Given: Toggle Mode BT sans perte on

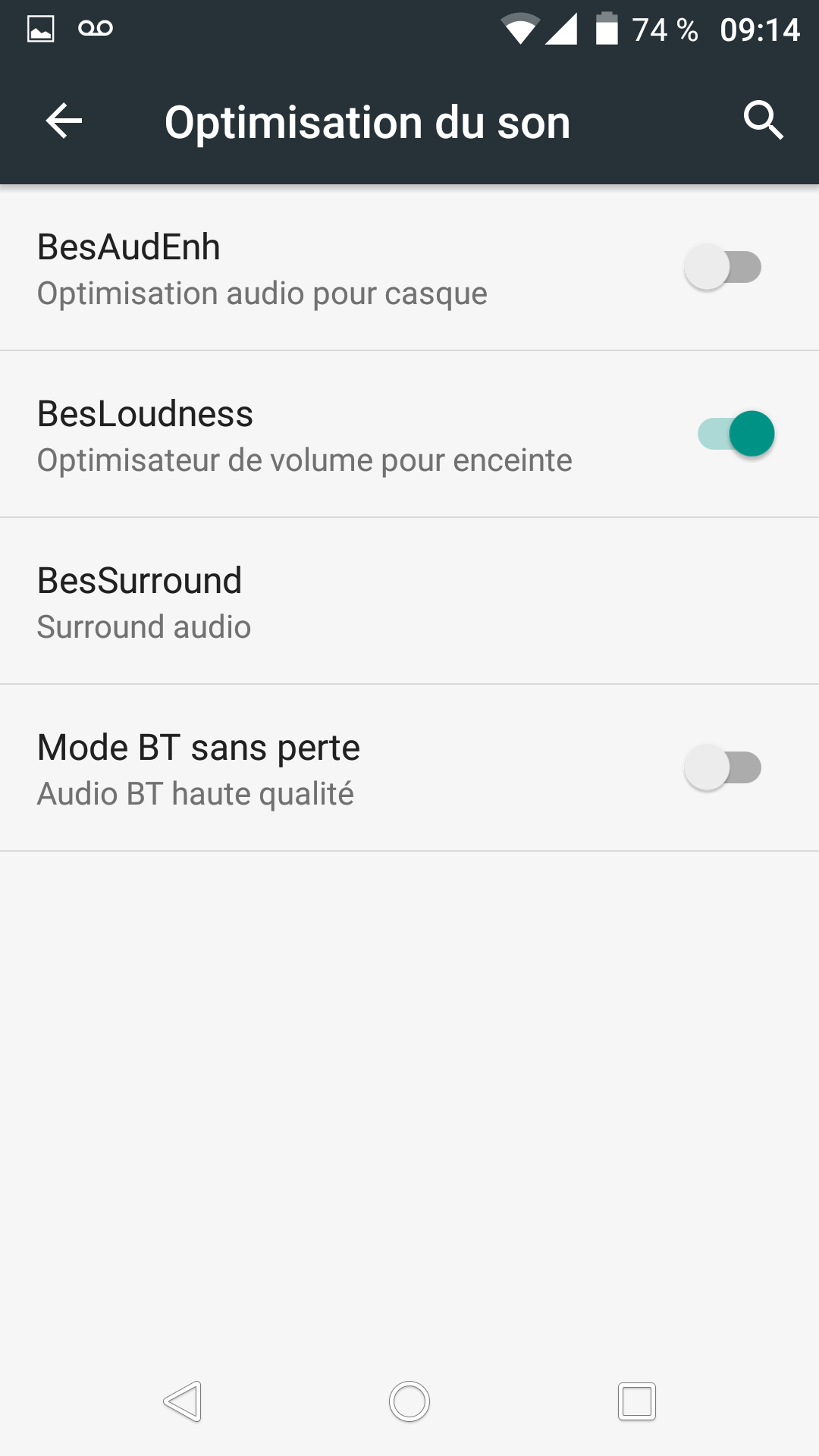Looking at the screenshot, I should coord(723,767).
